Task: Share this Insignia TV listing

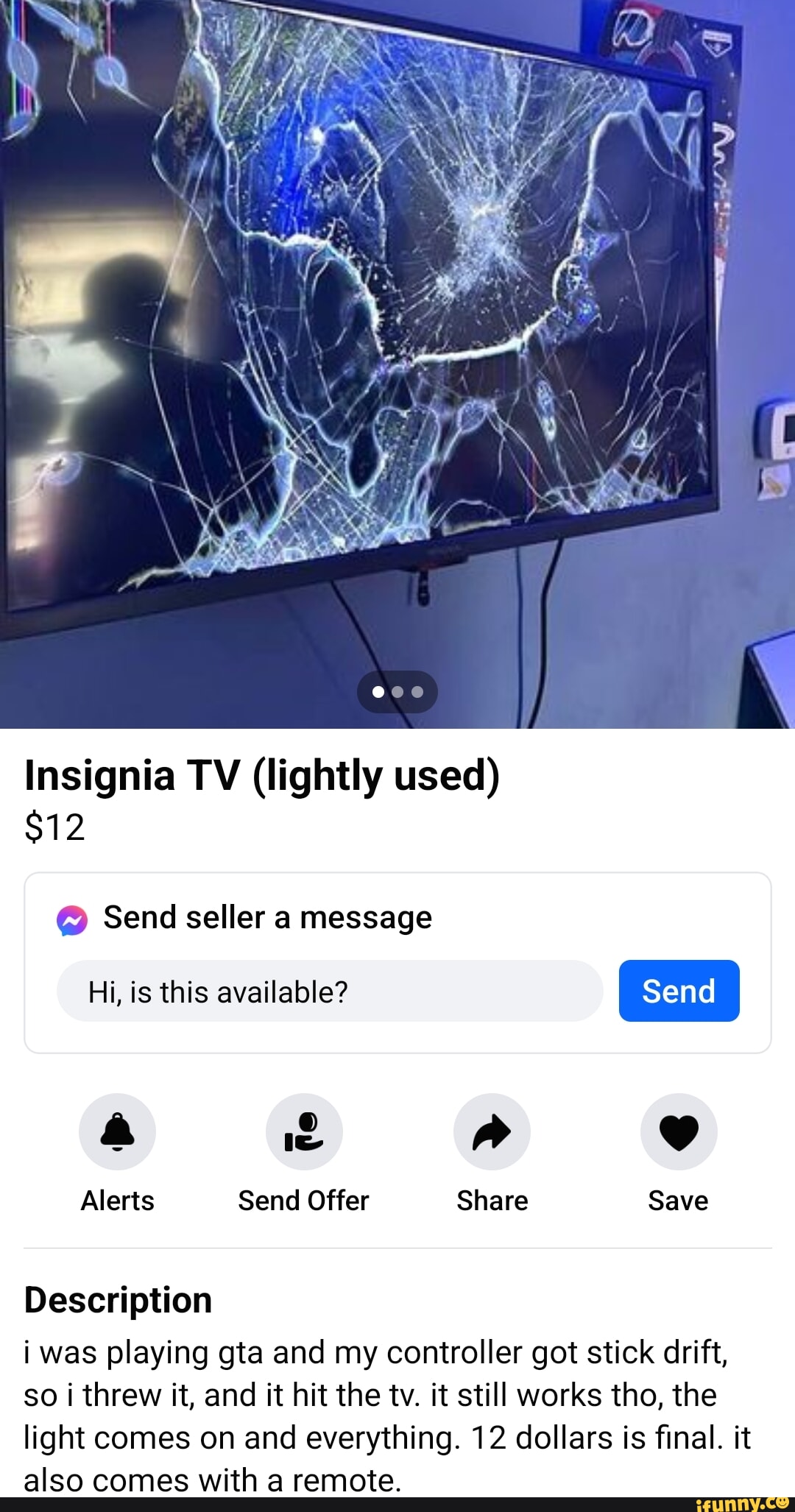Action: (492, 1131)
